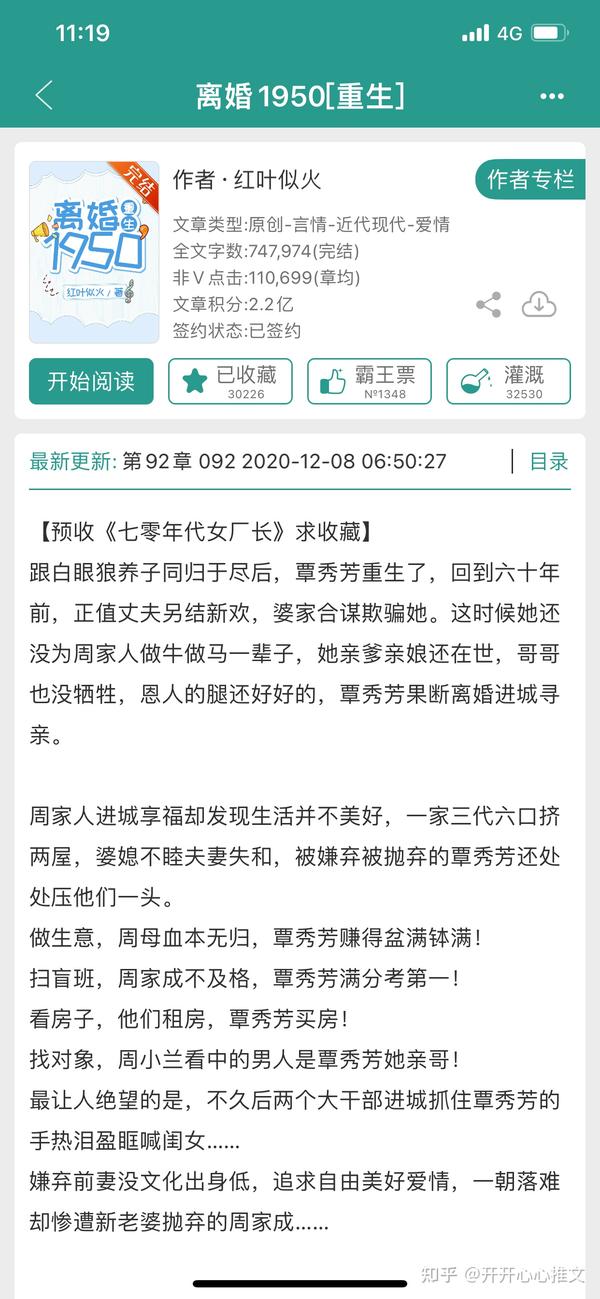Tap the 灌溉 button

(x=508, y=382)
